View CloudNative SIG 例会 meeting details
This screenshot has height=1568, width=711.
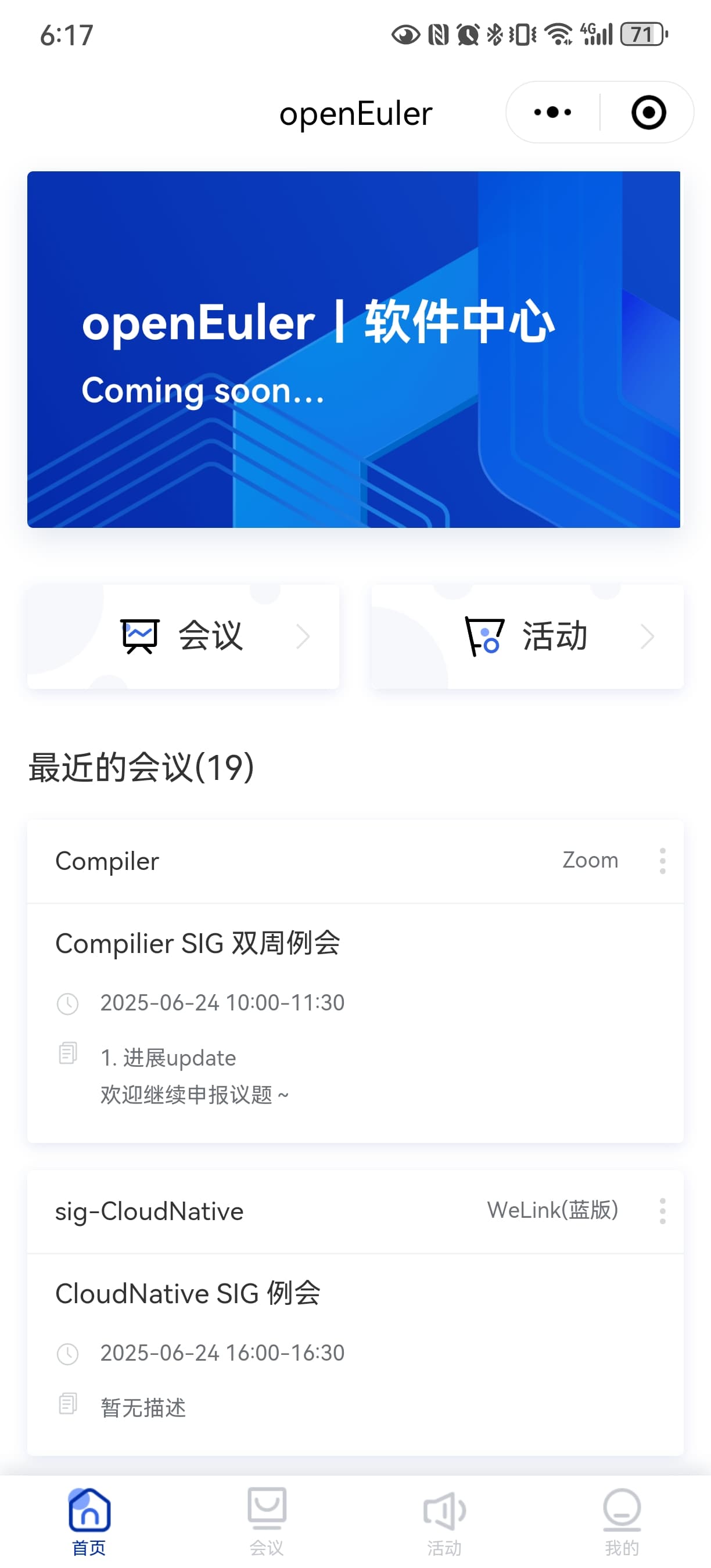(x=188, y=1293)
